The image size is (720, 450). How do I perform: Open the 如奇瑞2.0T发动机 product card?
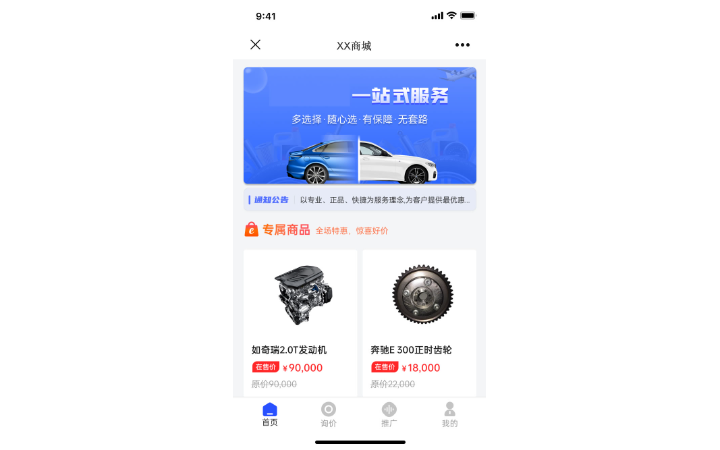pos(300,322)
